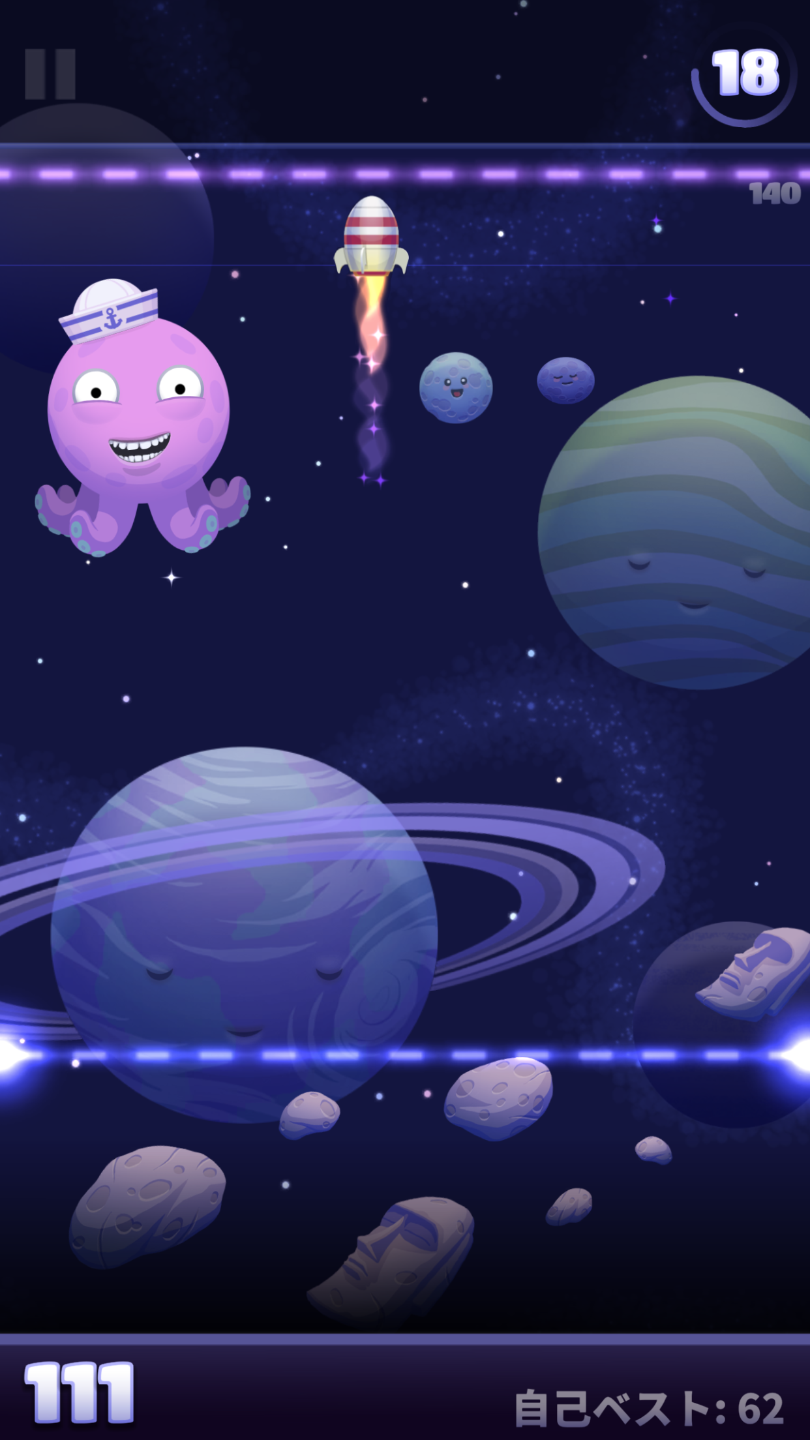Pause the game
Viewport: 810px width, 1440px height.
point(50,74)
